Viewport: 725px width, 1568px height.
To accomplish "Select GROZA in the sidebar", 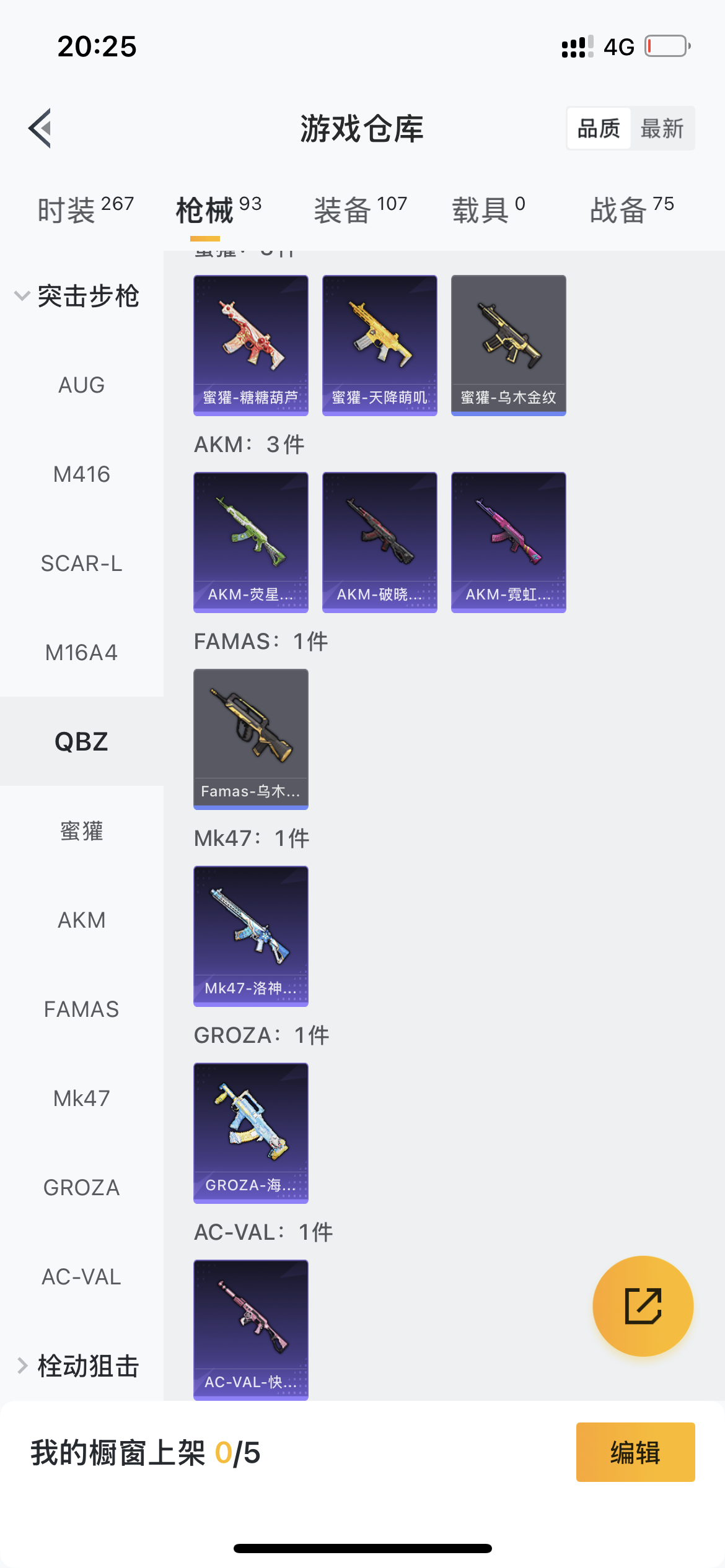I will tap(81, 1188).
